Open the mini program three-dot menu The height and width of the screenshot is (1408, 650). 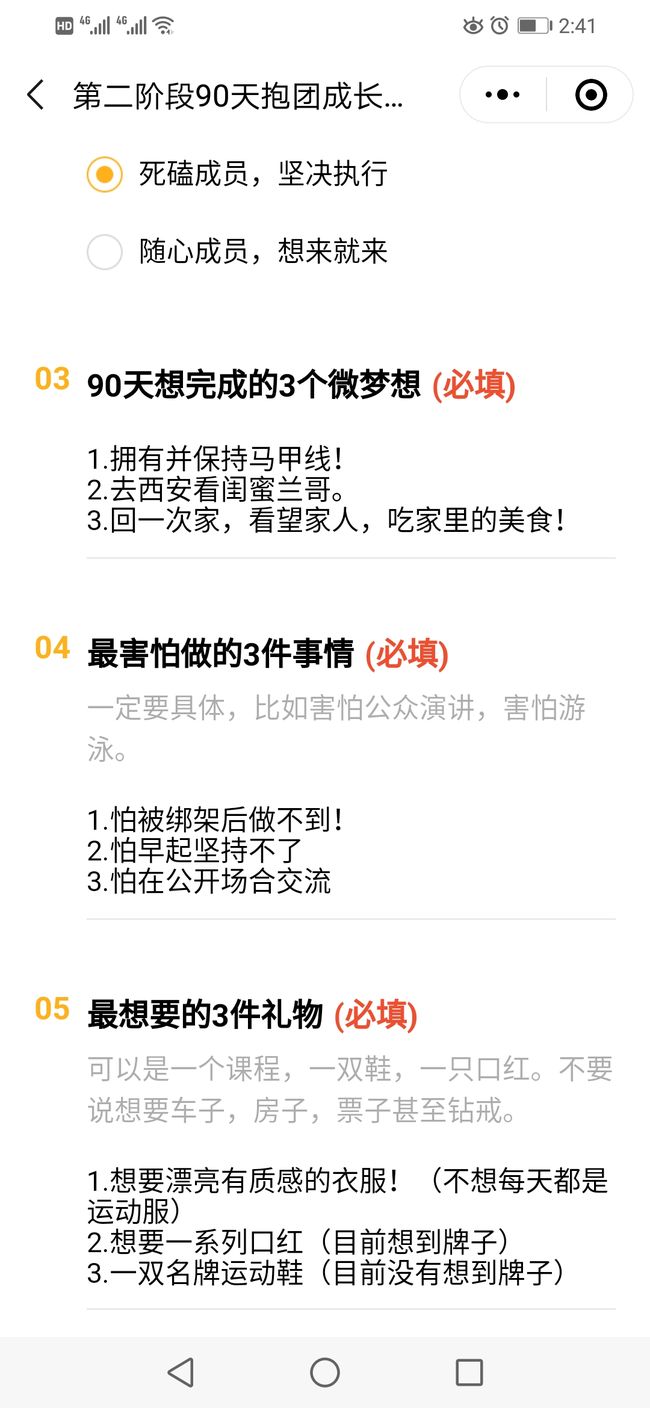point(502,95)
